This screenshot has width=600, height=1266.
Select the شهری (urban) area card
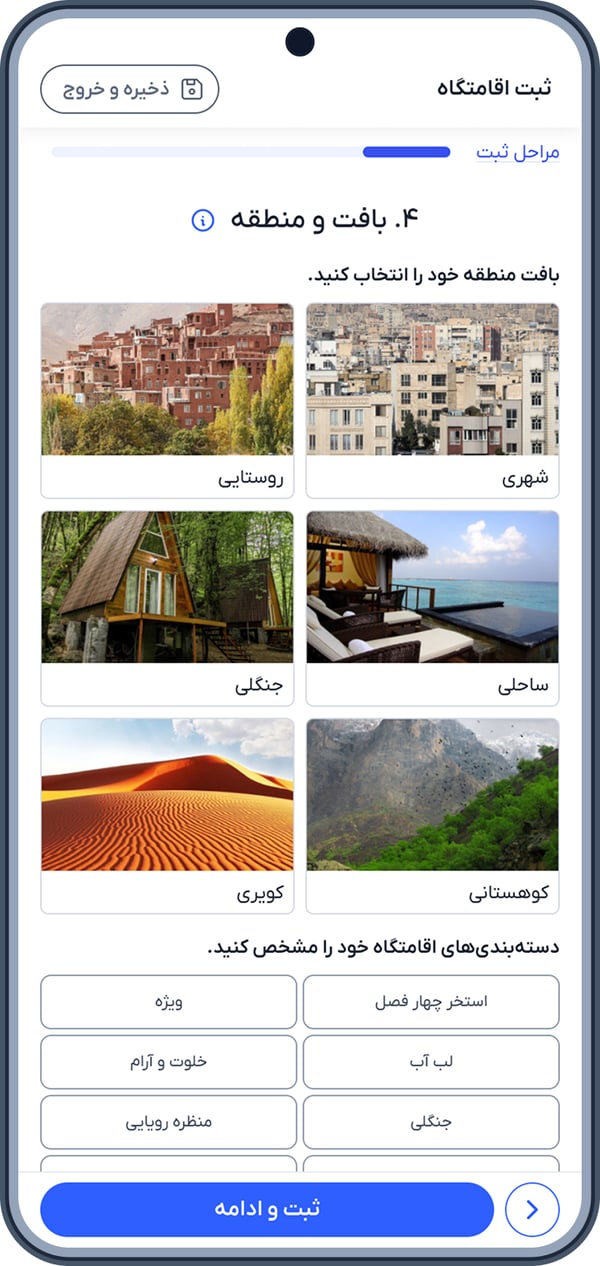tap(432, 400)
